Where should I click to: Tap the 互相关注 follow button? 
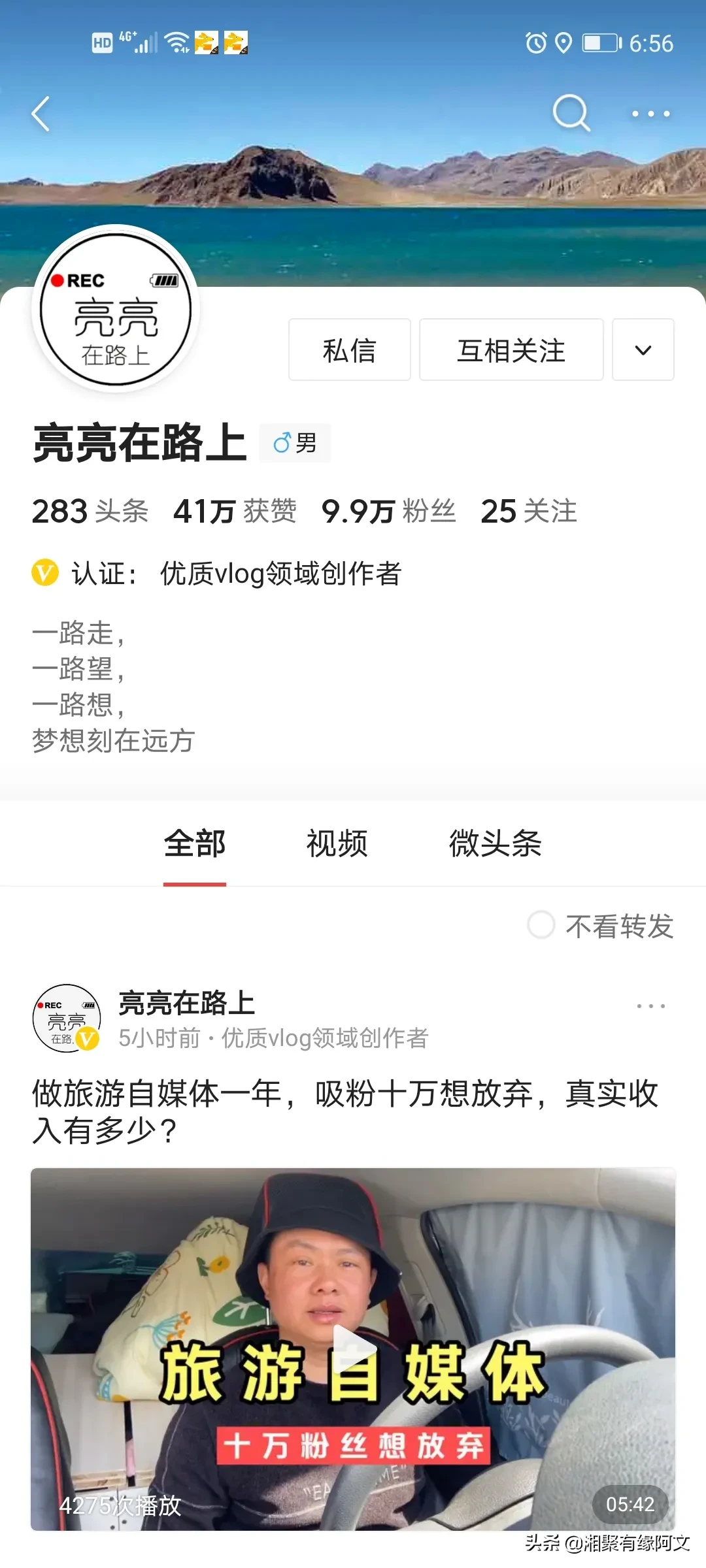(511, 350)
